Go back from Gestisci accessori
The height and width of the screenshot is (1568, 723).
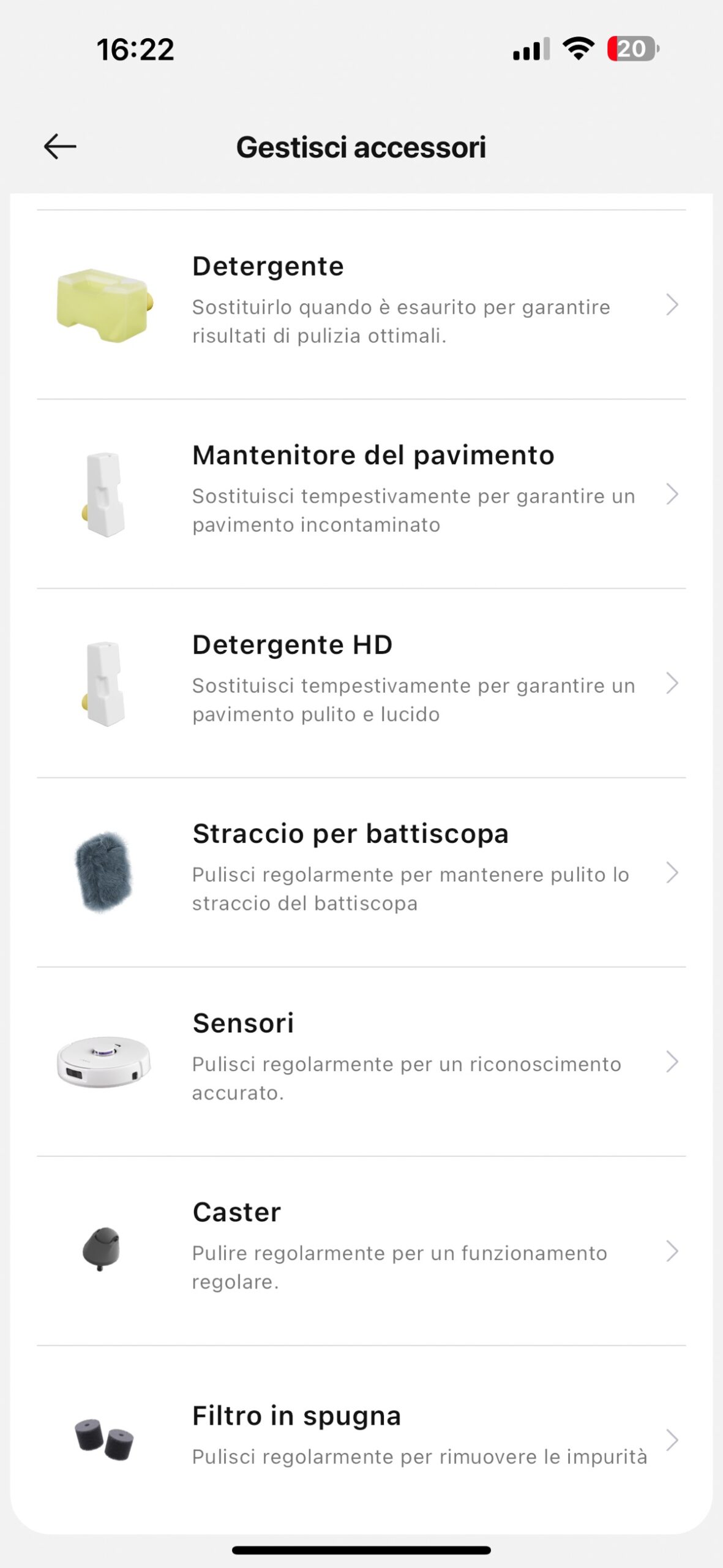(x=60, y=147)
